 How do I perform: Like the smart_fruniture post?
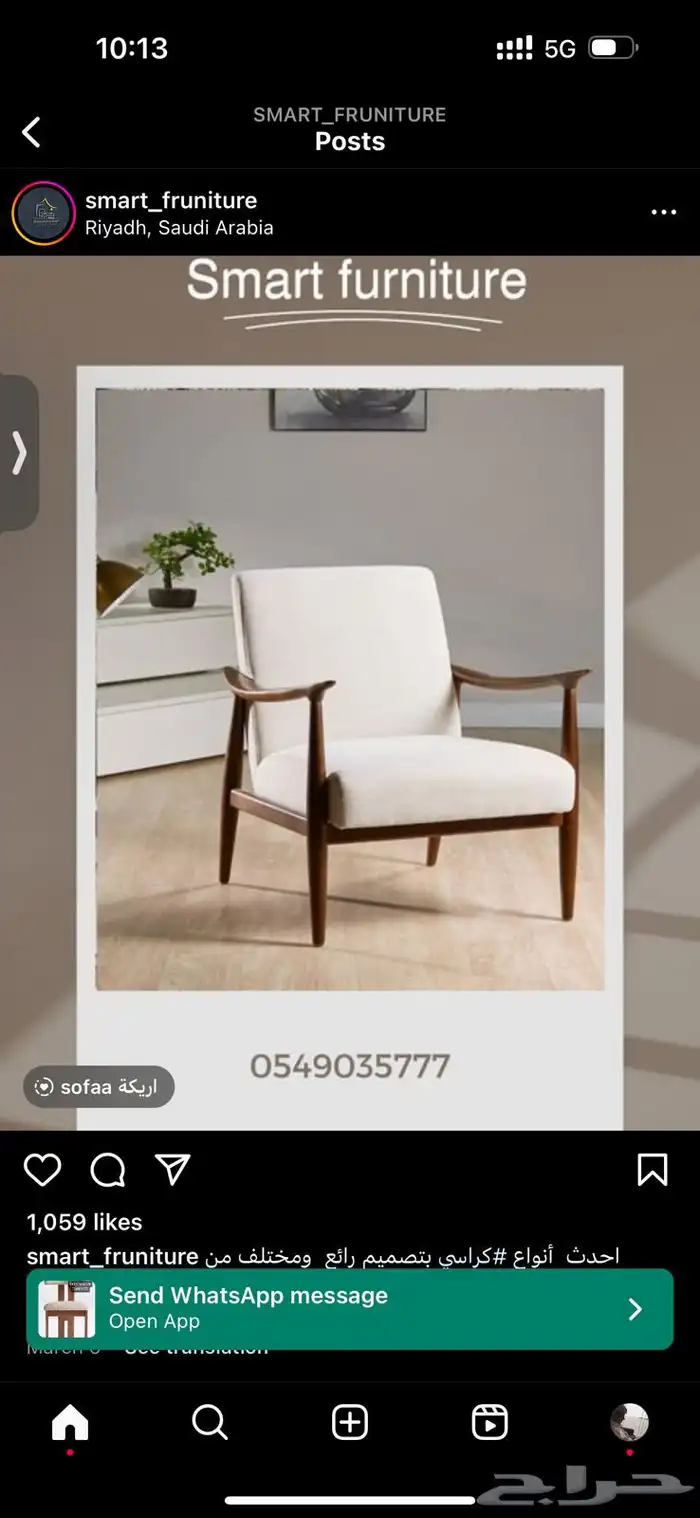(x=42, y=1169)
